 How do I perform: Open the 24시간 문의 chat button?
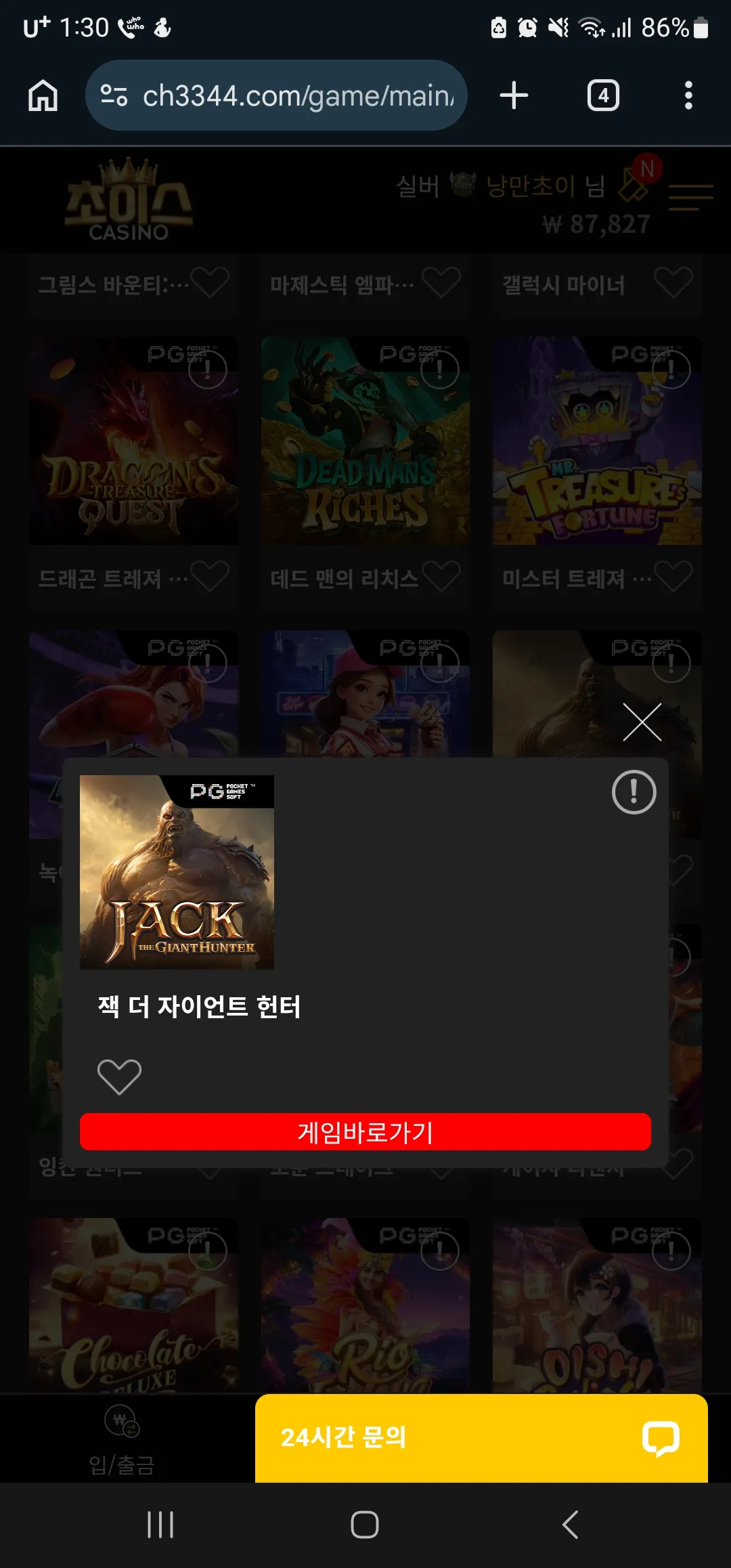[x=481, y=1438]
